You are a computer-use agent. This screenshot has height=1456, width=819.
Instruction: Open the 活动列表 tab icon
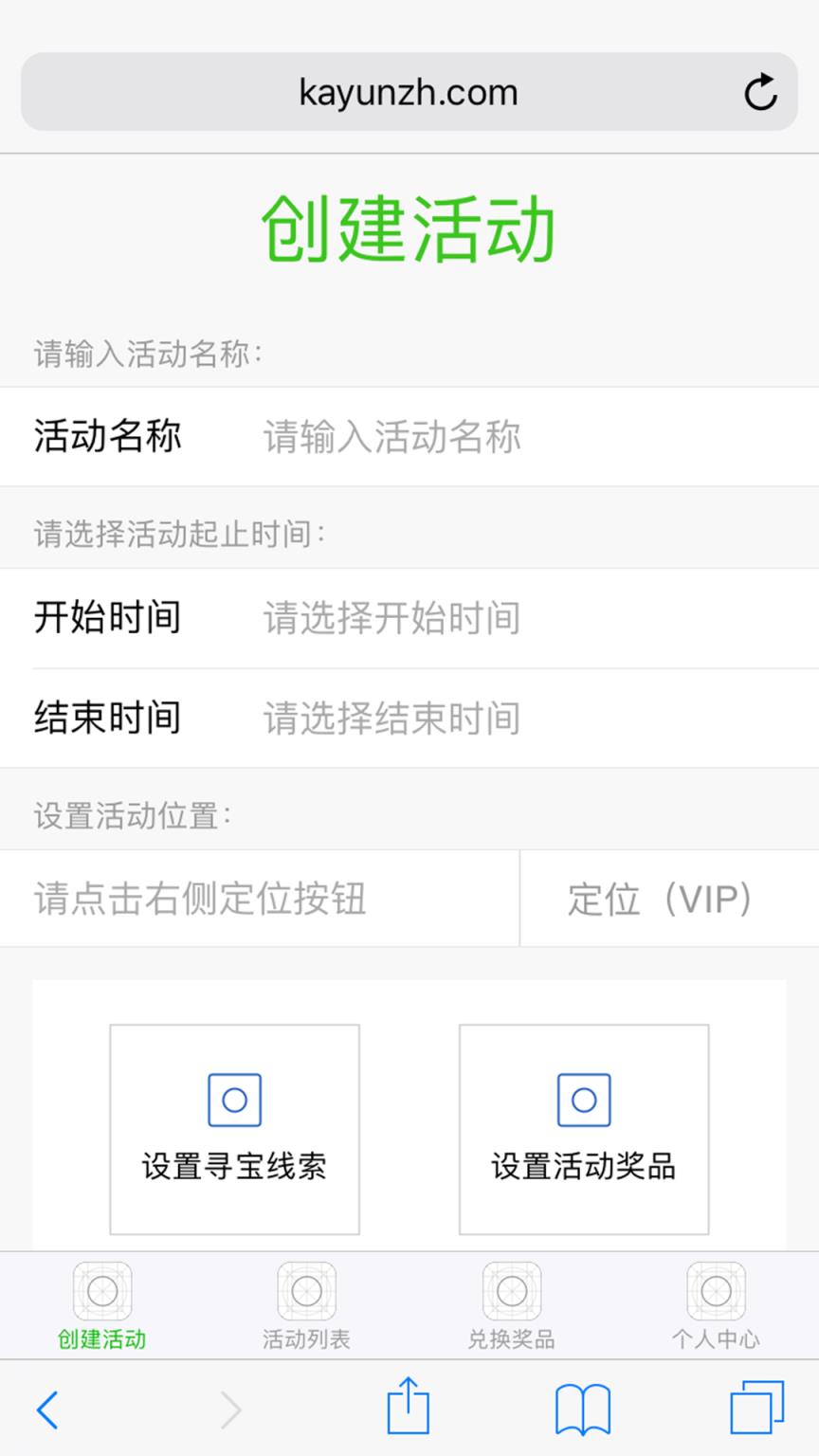point(307,1292)
